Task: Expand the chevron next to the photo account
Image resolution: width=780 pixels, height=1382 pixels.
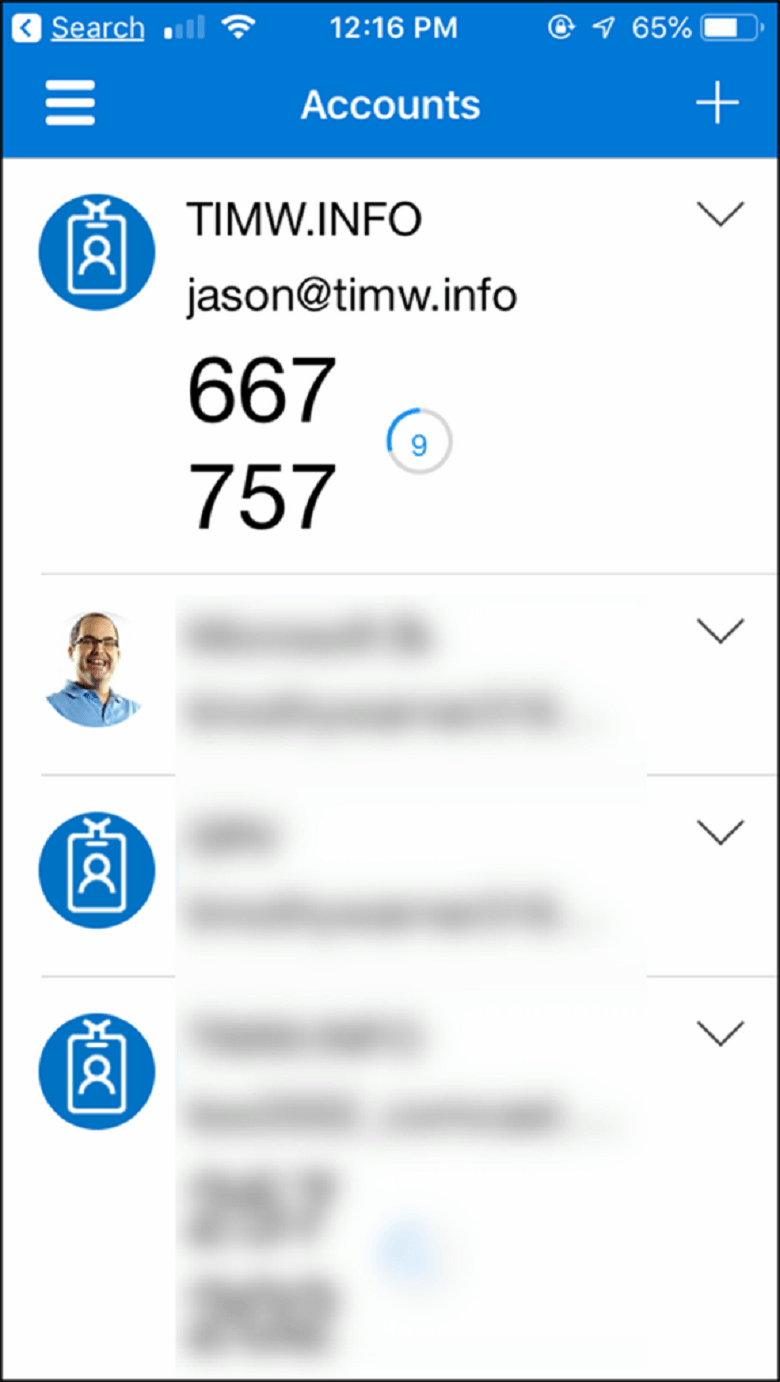Action: tap(720, 630)
